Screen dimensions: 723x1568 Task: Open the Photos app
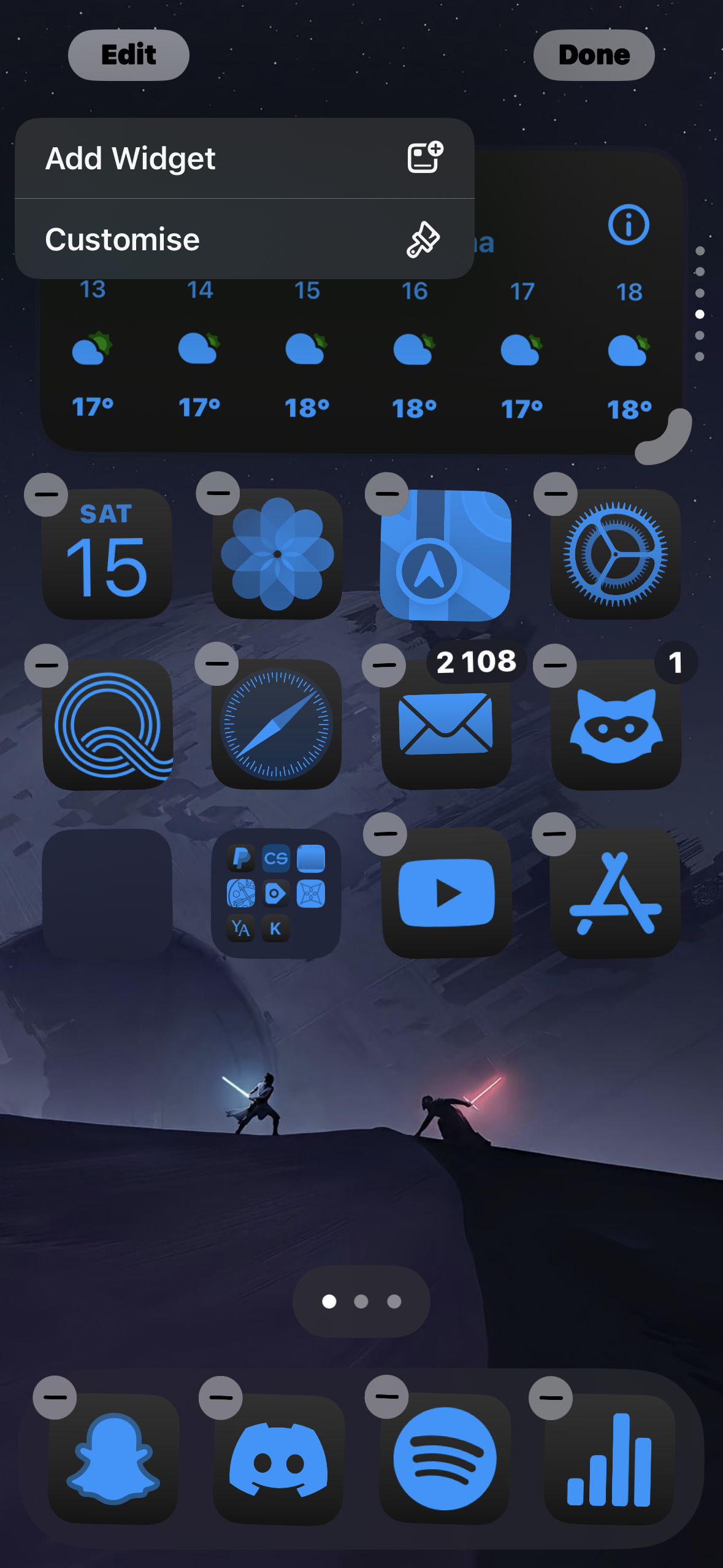pos(277,555)
